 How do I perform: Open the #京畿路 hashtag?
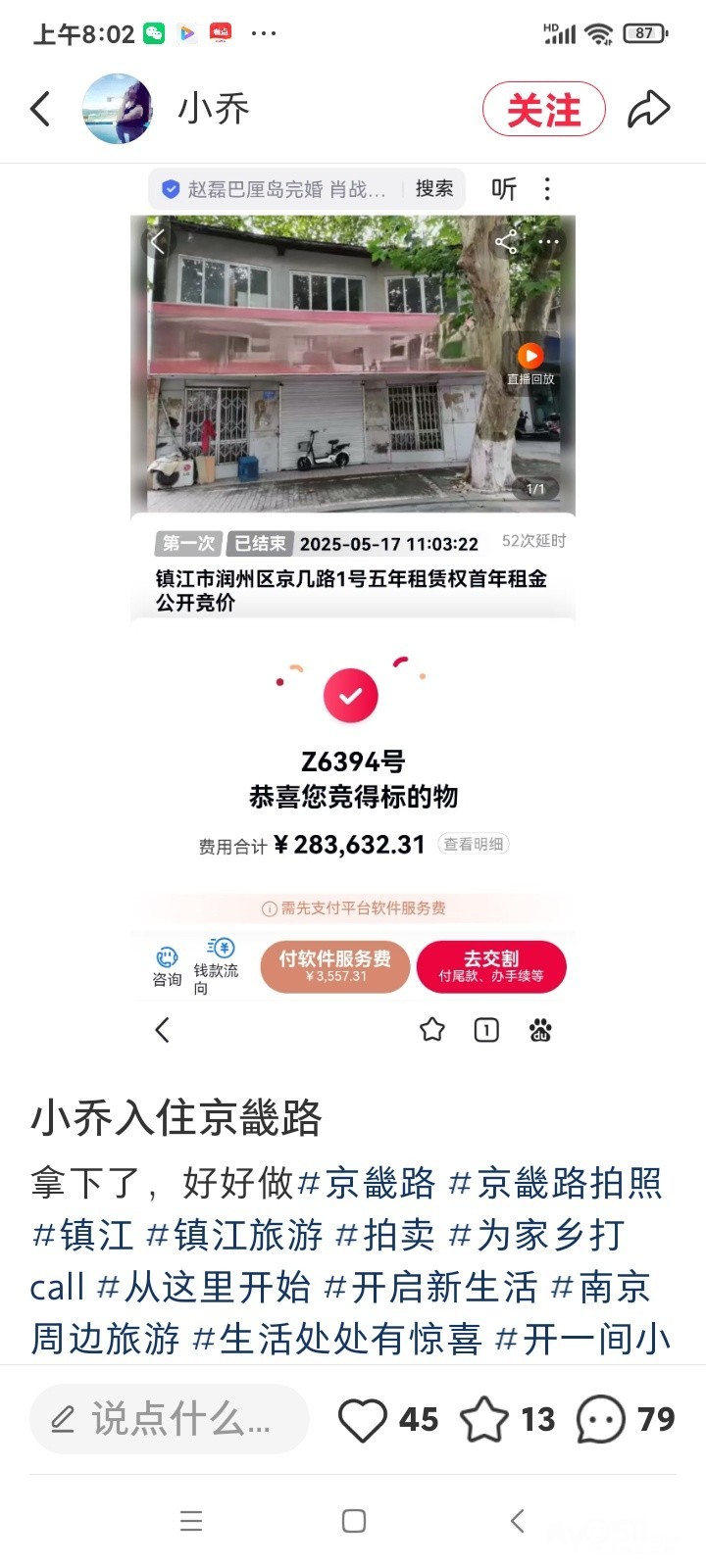coord(366,1183)
